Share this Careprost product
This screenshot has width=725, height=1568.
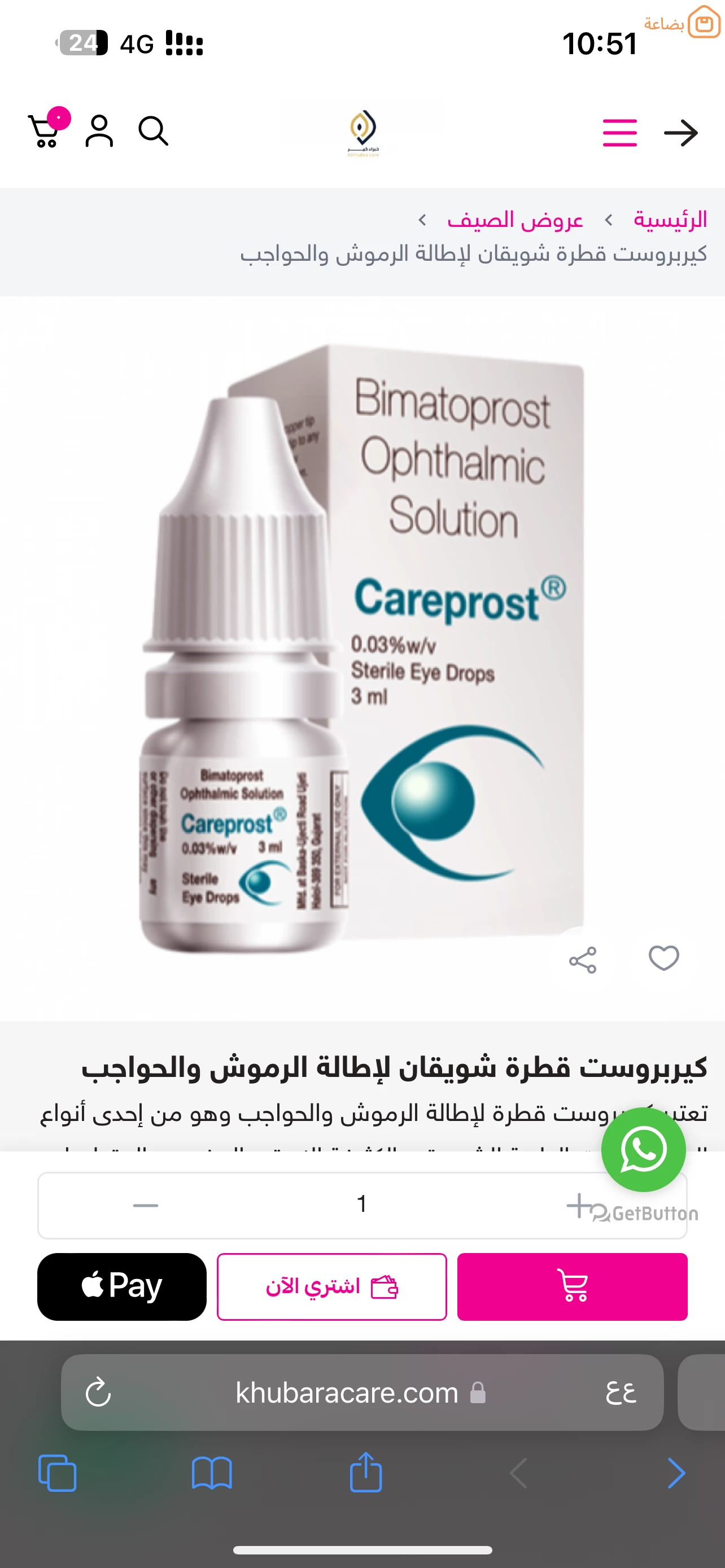[583, 960]
